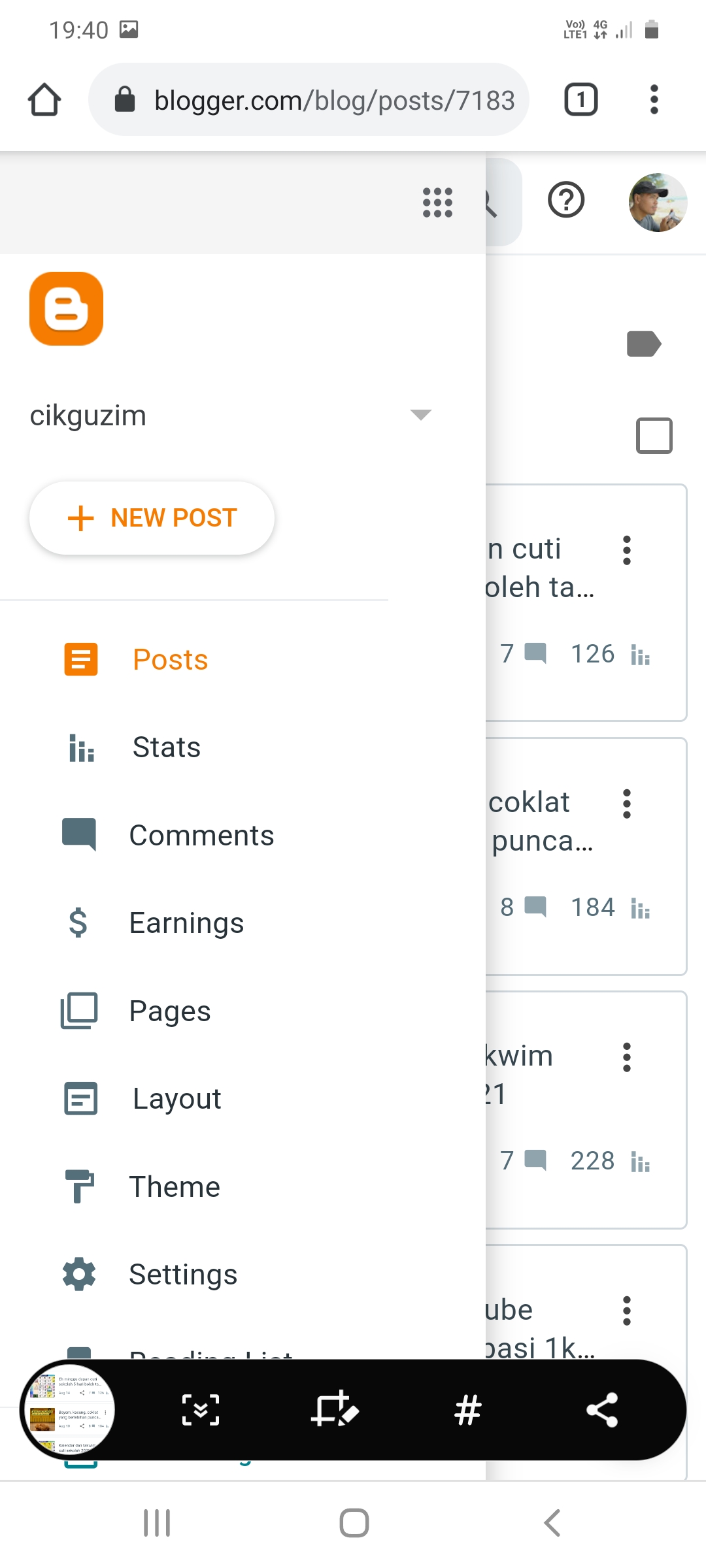Tap the NEW POST button
Image resolution: width=706 pixels, height=1568 pixels.
[x=151, y=517]
